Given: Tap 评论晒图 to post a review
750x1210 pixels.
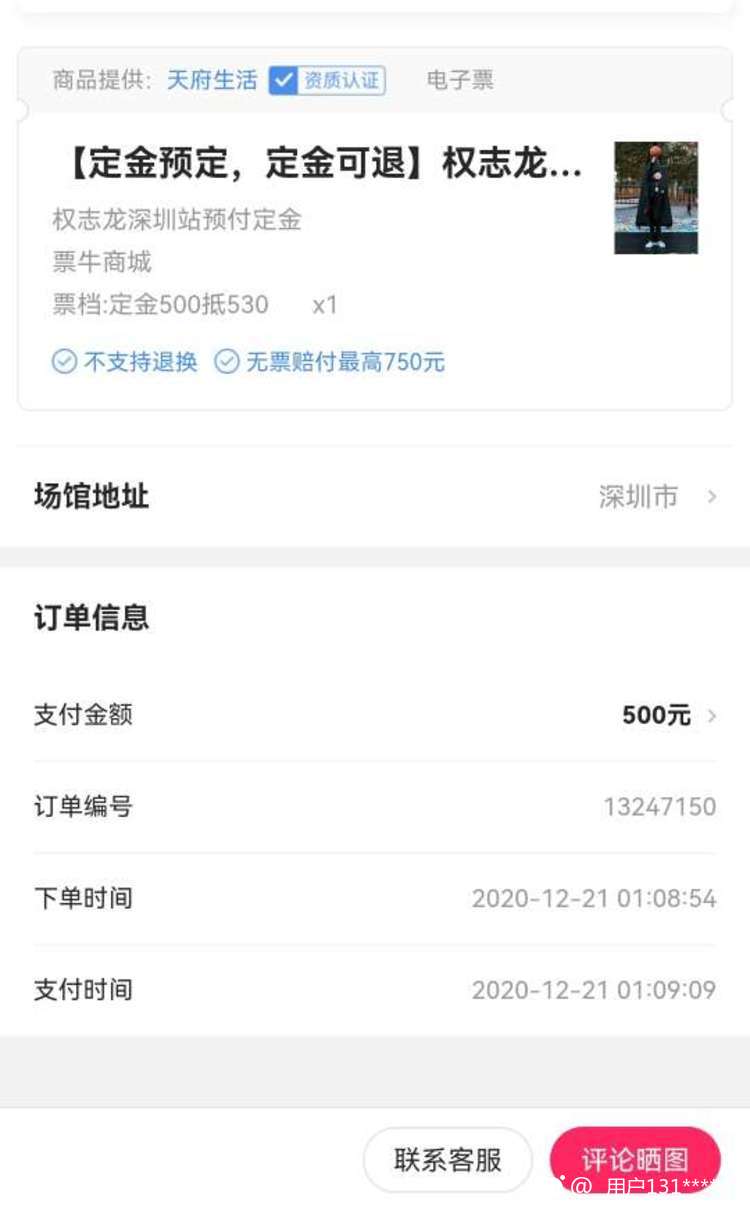Looking at the screenshot, I should [635, 1158].
